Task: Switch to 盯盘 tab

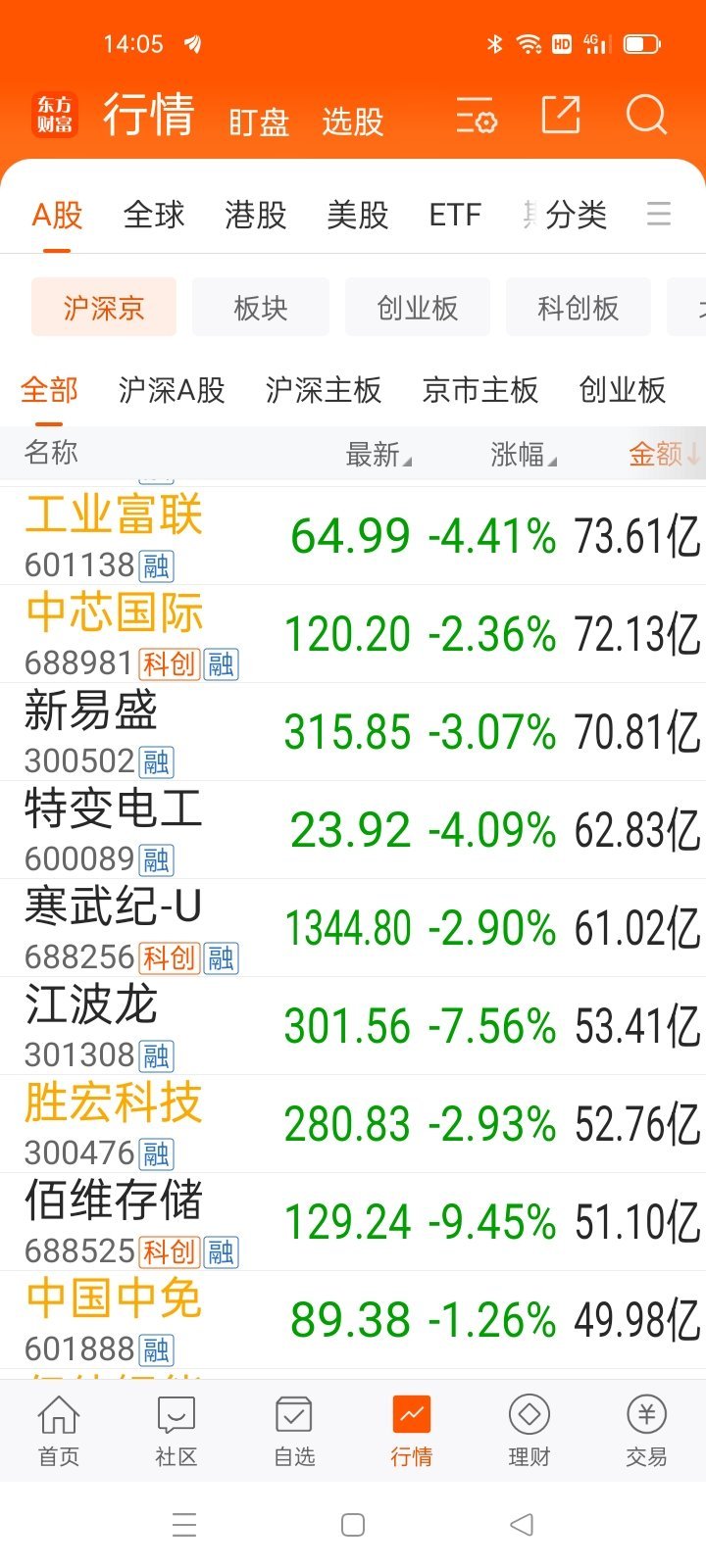Action: coord(259,122)
